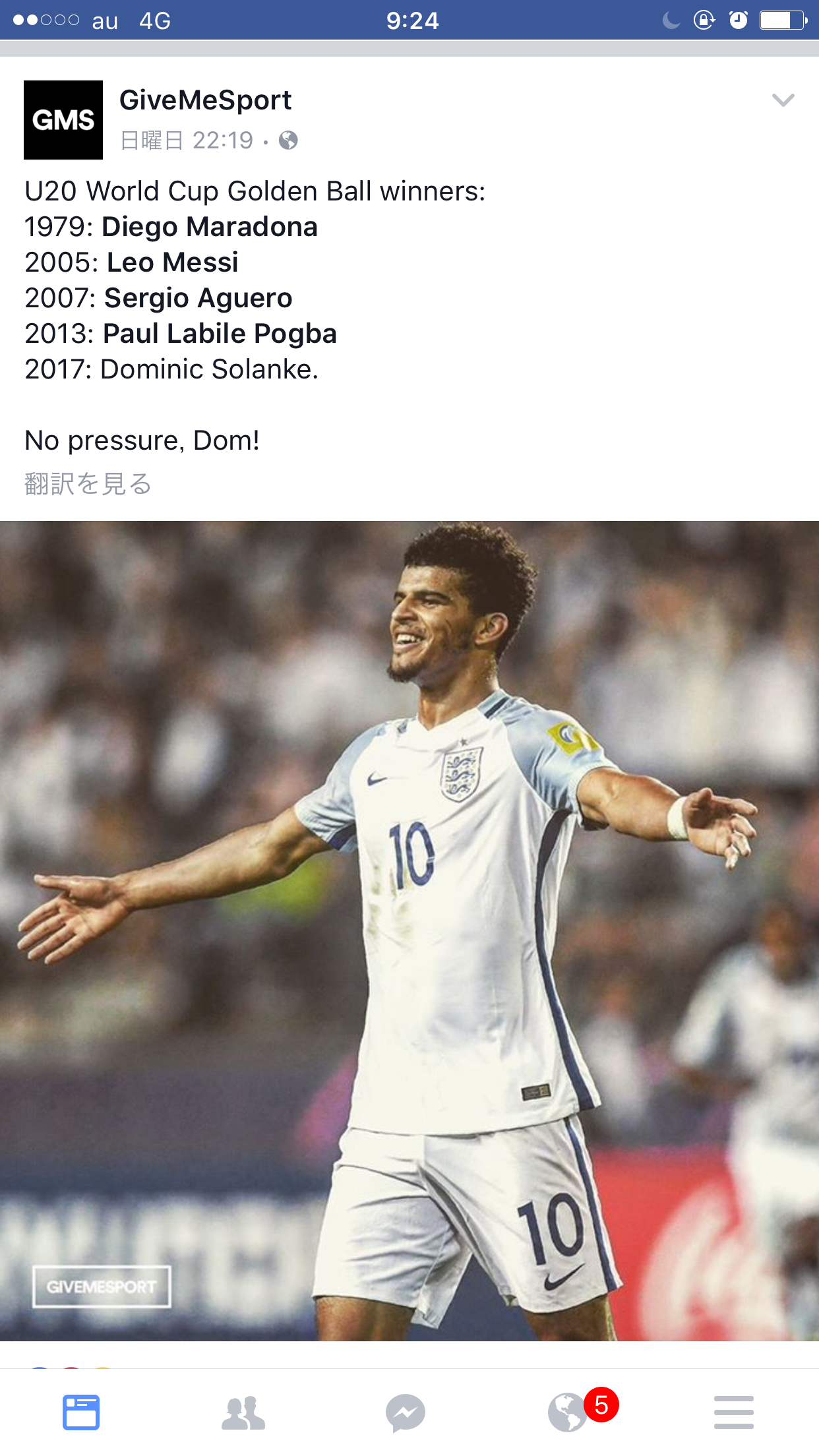
Task: Open the post photo full screen
Action: click(409, 930)
